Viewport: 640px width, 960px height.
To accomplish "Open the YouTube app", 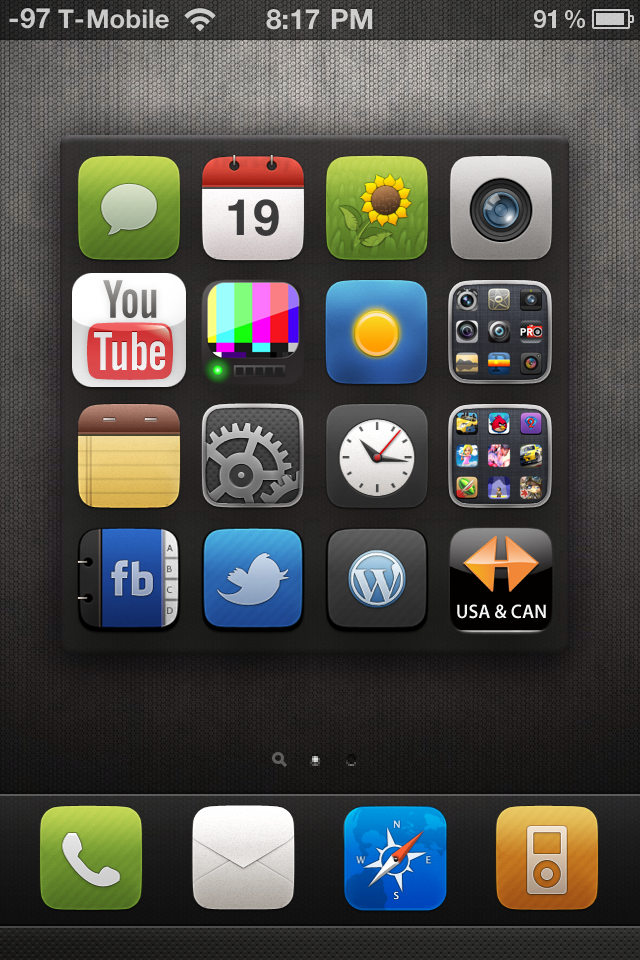I will (x=129, y=331).
